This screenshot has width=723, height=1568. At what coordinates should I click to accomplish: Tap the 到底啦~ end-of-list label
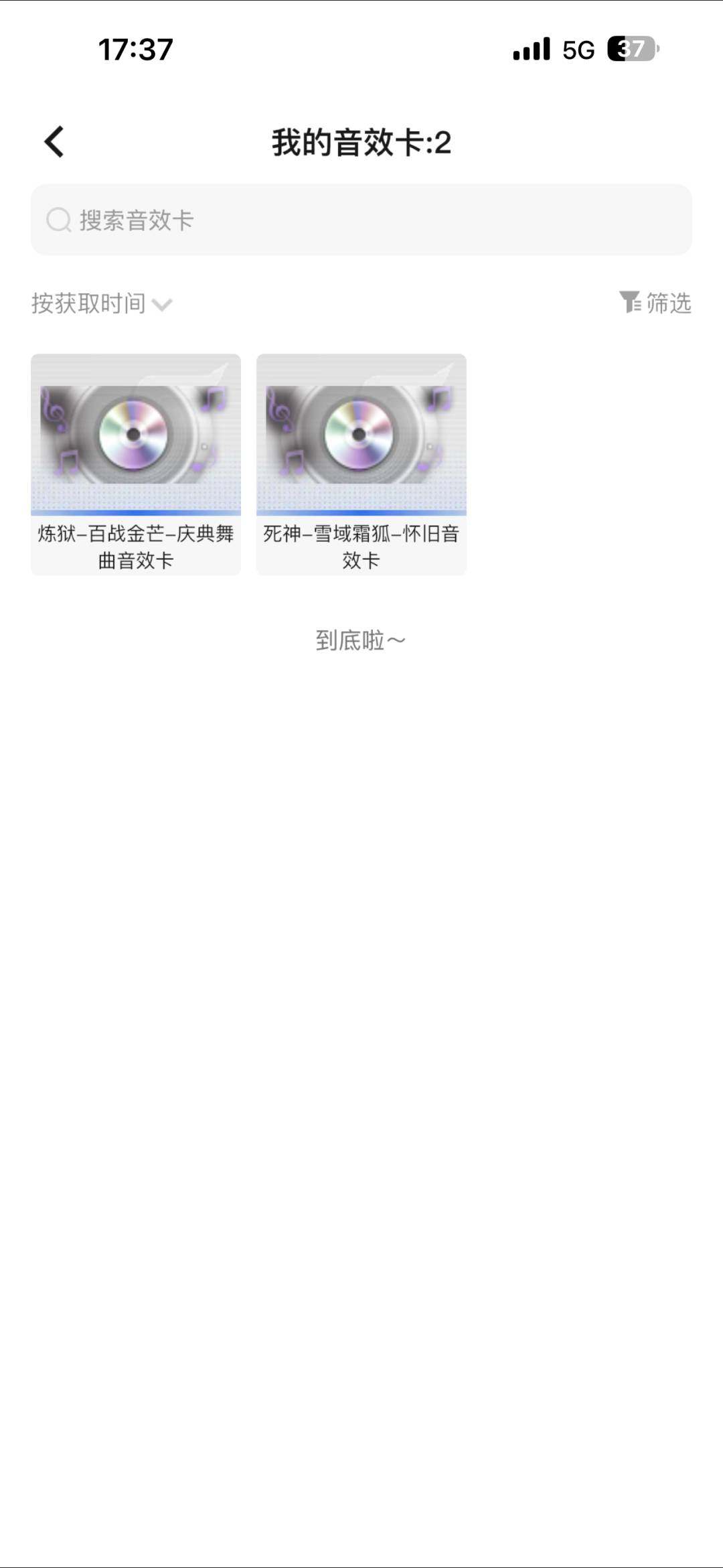pos(361,640)
